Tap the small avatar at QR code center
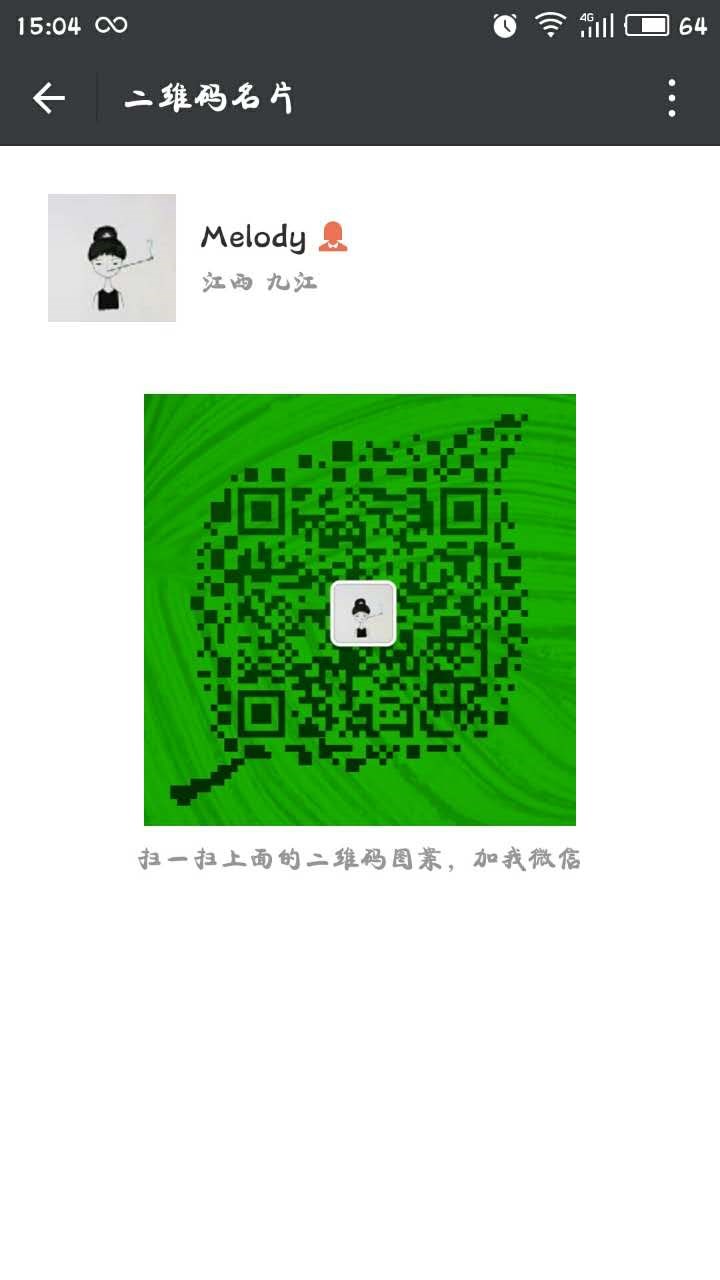 point(363,613)
